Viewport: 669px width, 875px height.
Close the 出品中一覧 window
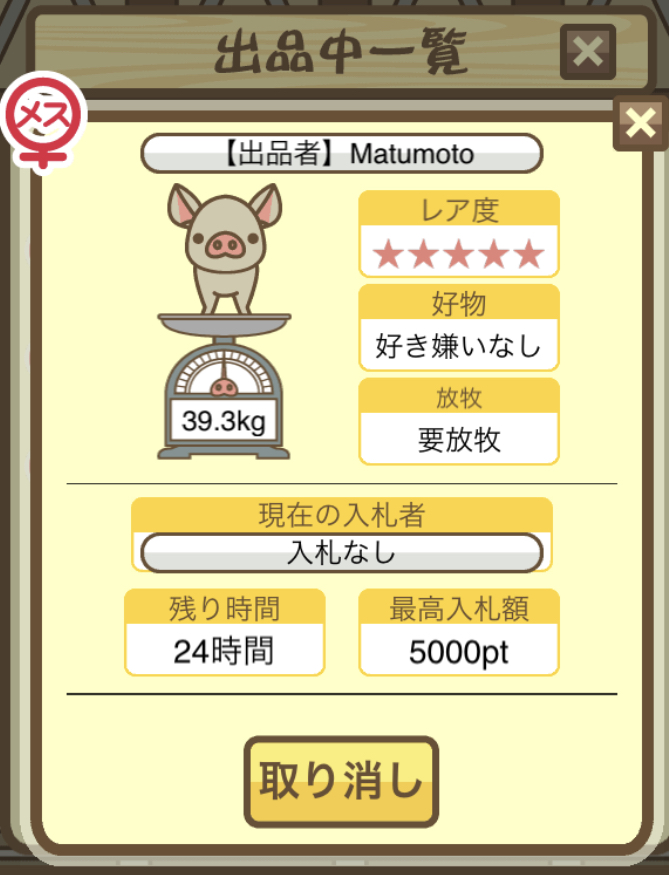(588, 52)
